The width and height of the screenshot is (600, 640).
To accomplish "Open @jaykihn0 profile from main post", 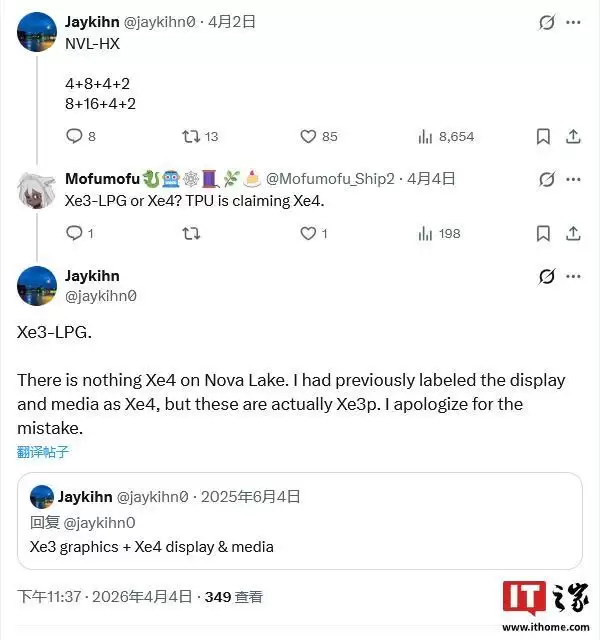I will [x=100, y=295].
